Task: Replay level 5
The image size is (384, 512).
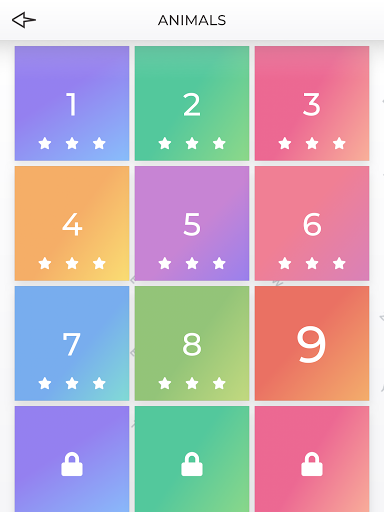Action: point(192,223)
